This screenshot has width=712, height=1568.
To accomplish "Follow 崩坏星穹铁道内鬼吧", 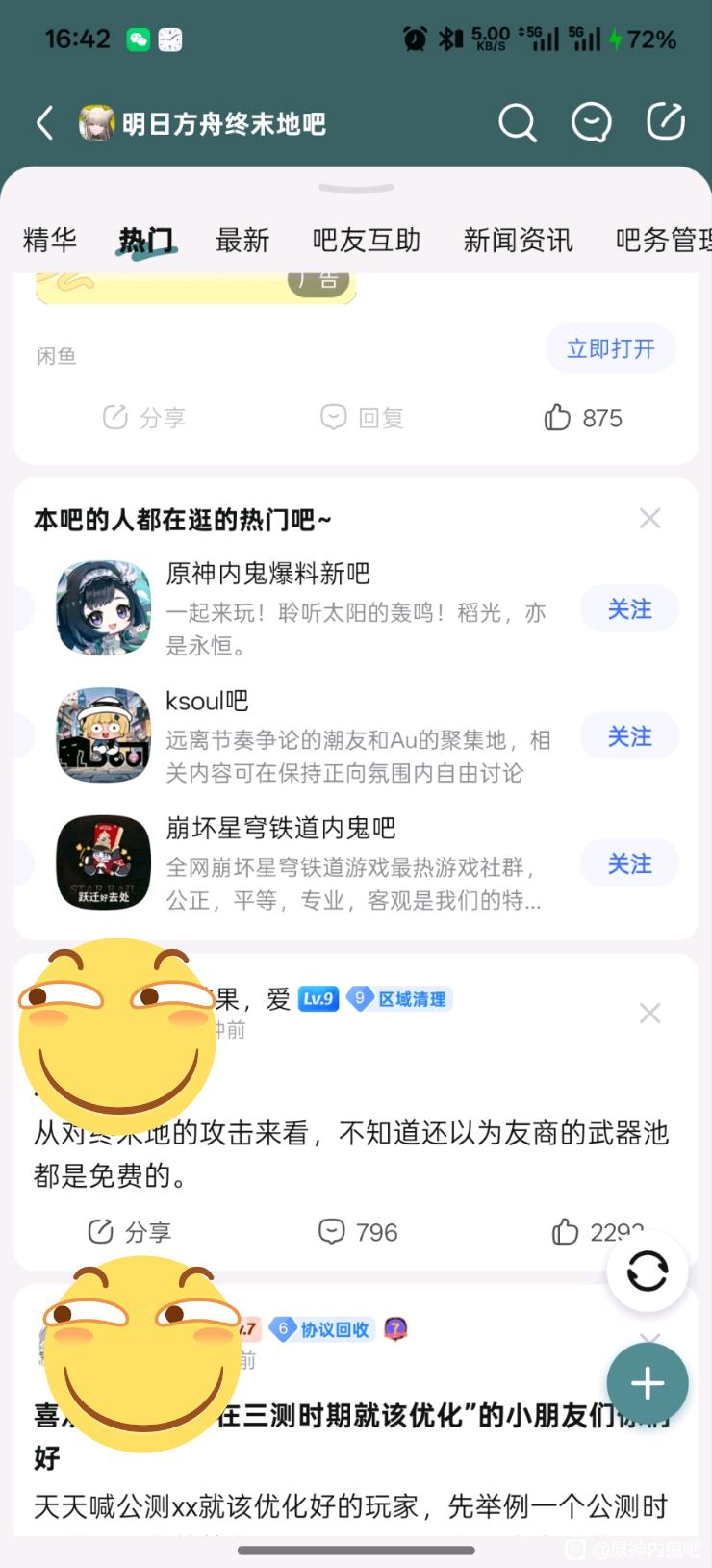I will coord(629,863).
